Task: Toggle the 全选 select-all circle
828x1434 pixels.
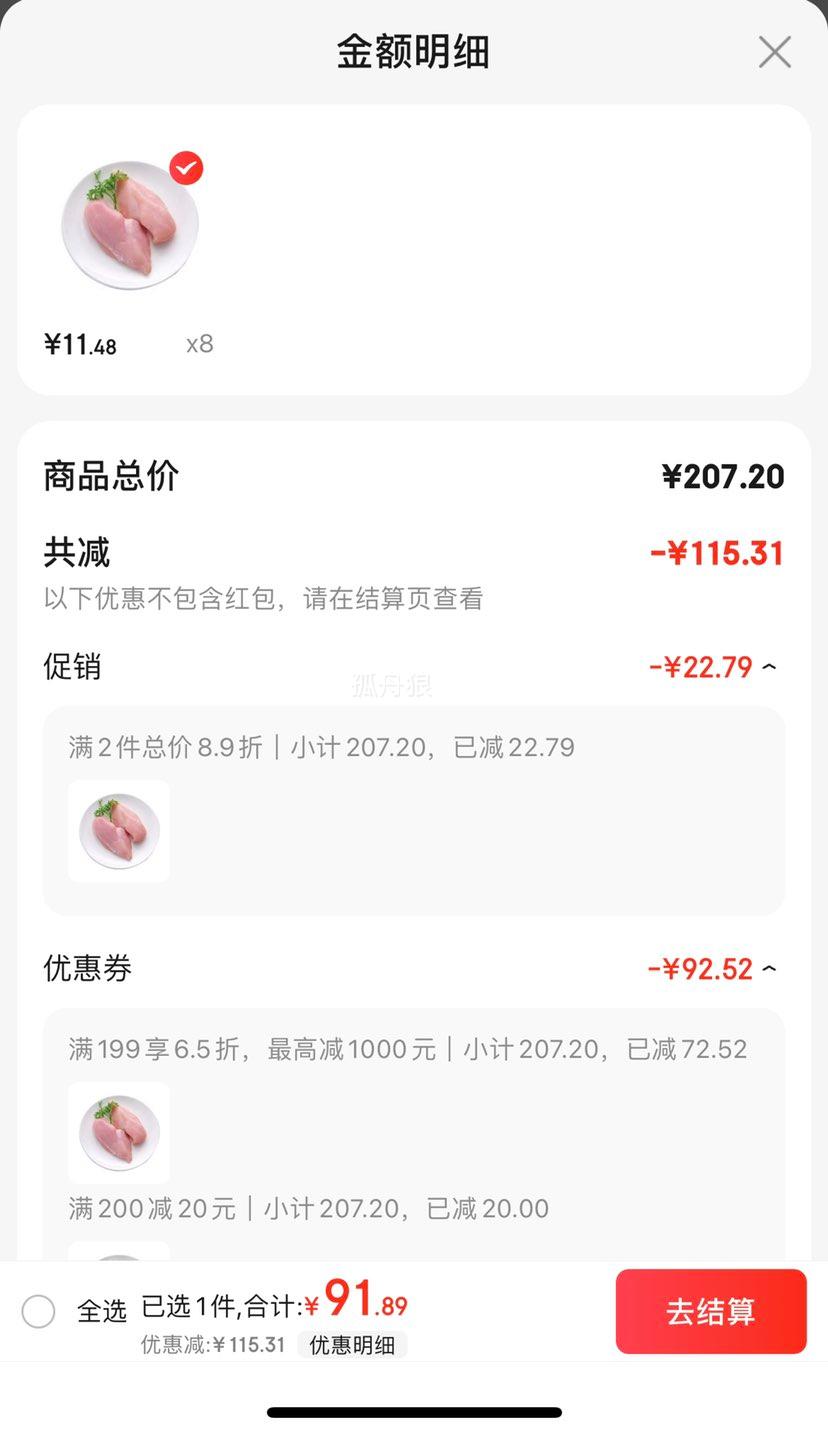Action: [x=38, y=1311]
